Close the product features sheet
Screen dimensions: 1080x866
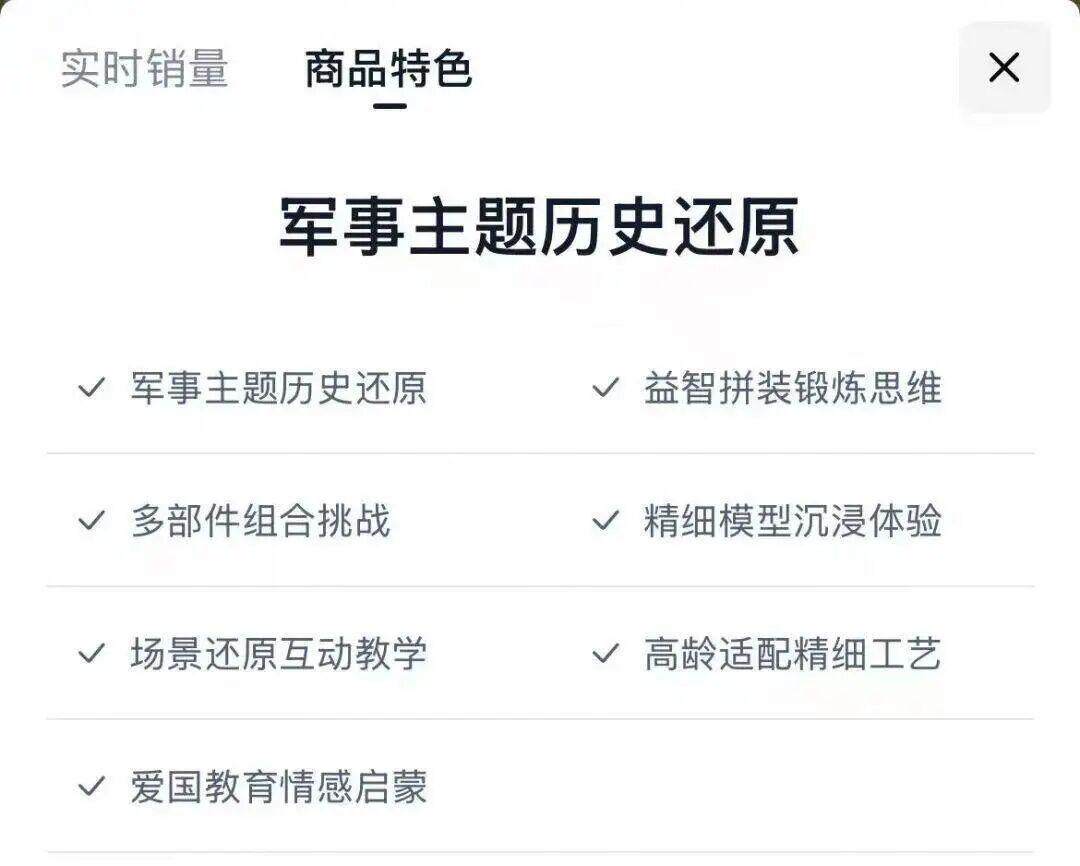(x=1004, y=68)
